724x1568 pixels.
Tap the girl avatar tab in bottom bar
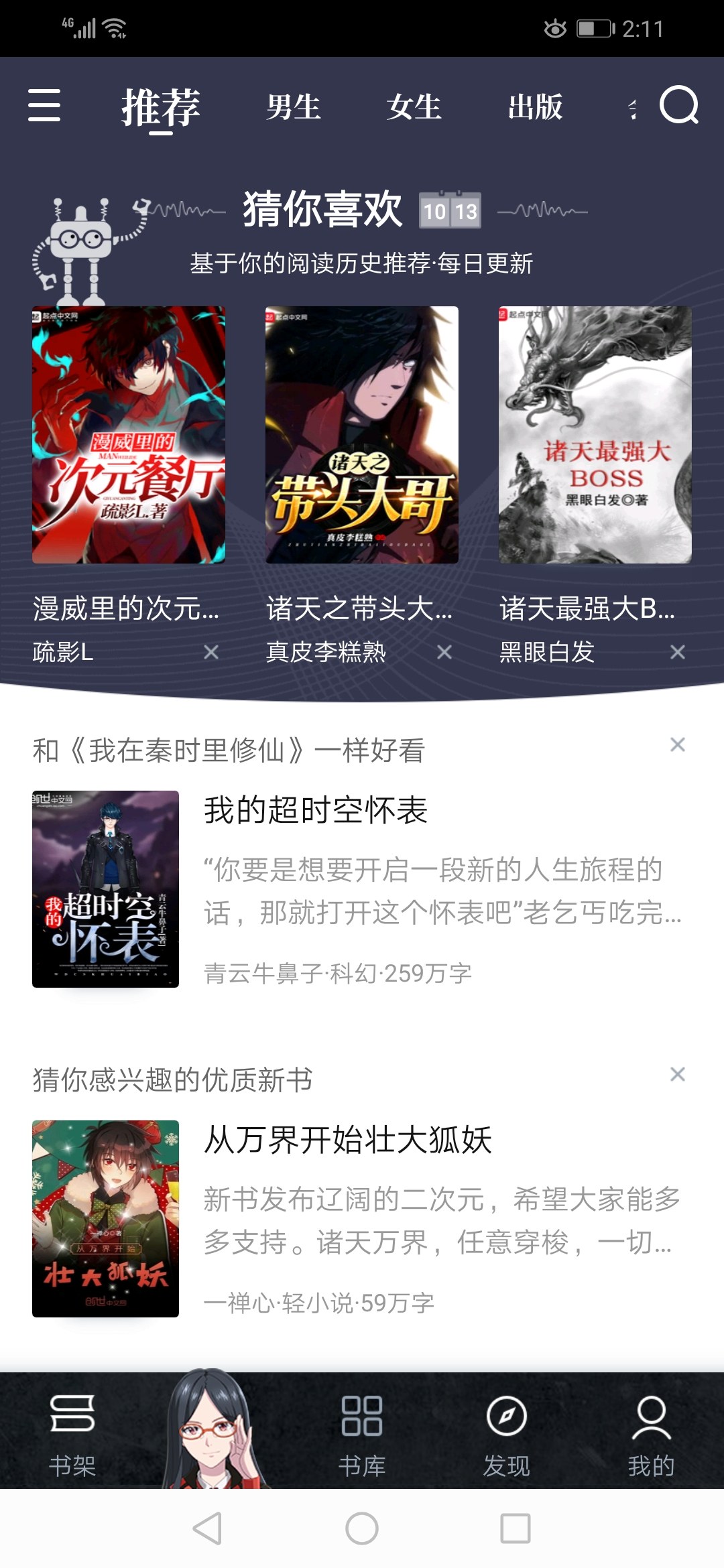click(x=213, y=1431)
